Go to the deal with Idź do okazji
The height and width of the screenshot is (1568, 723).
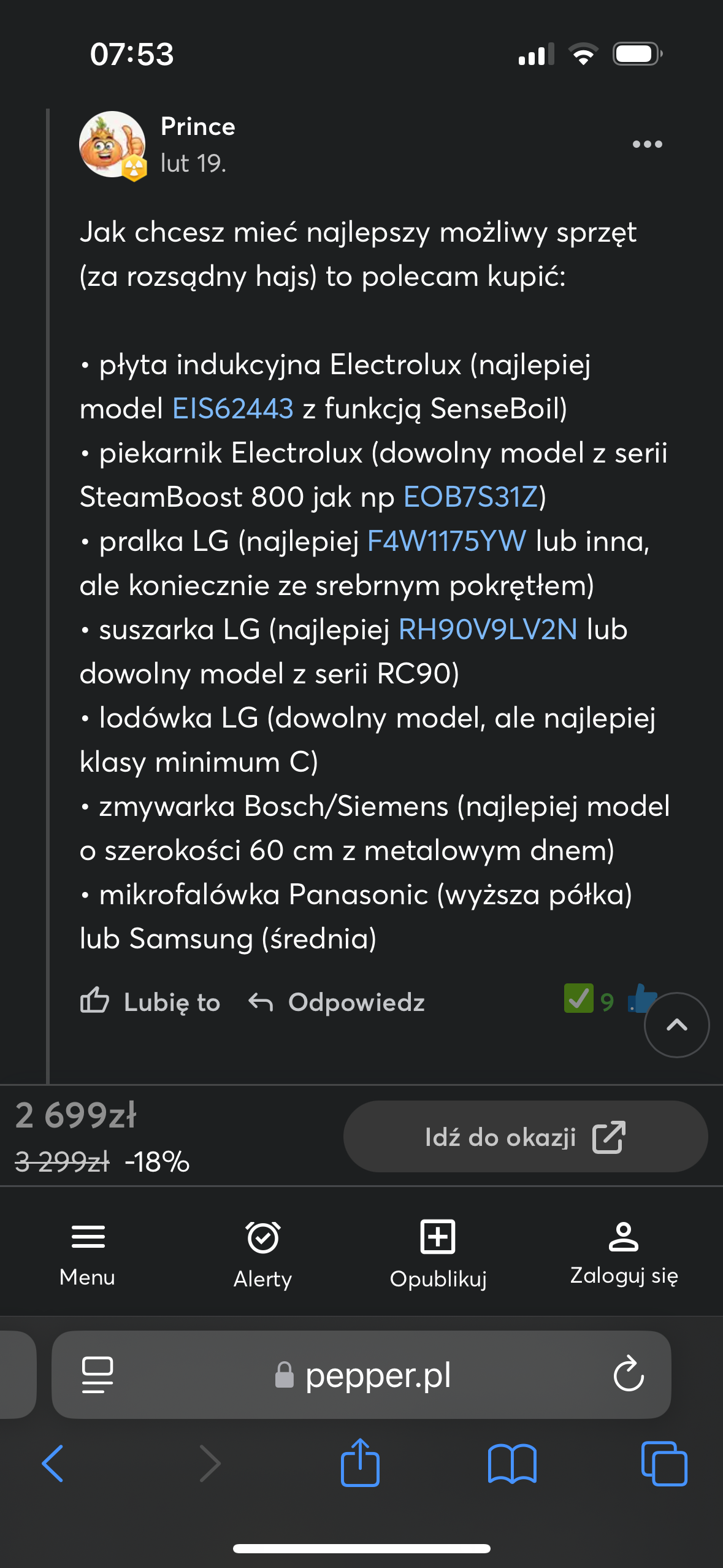tap(525, 1137)
